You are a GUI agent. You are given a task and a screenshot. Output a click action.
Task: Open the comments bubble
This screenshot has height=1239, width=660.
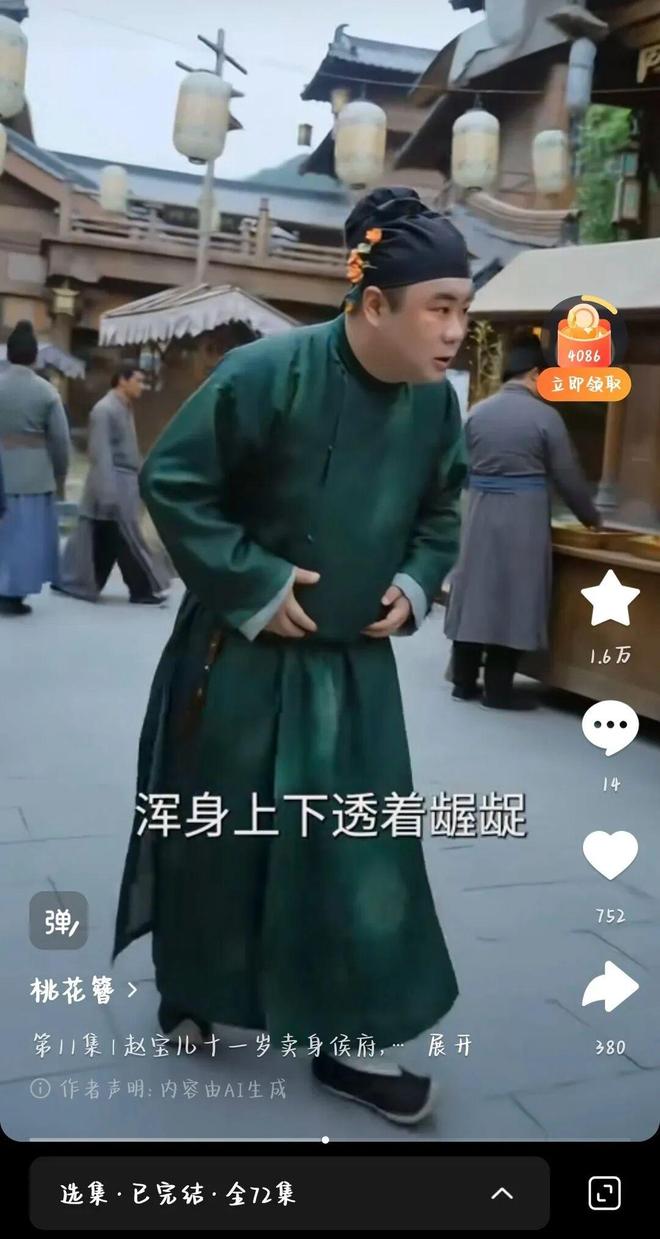[610, 727]
